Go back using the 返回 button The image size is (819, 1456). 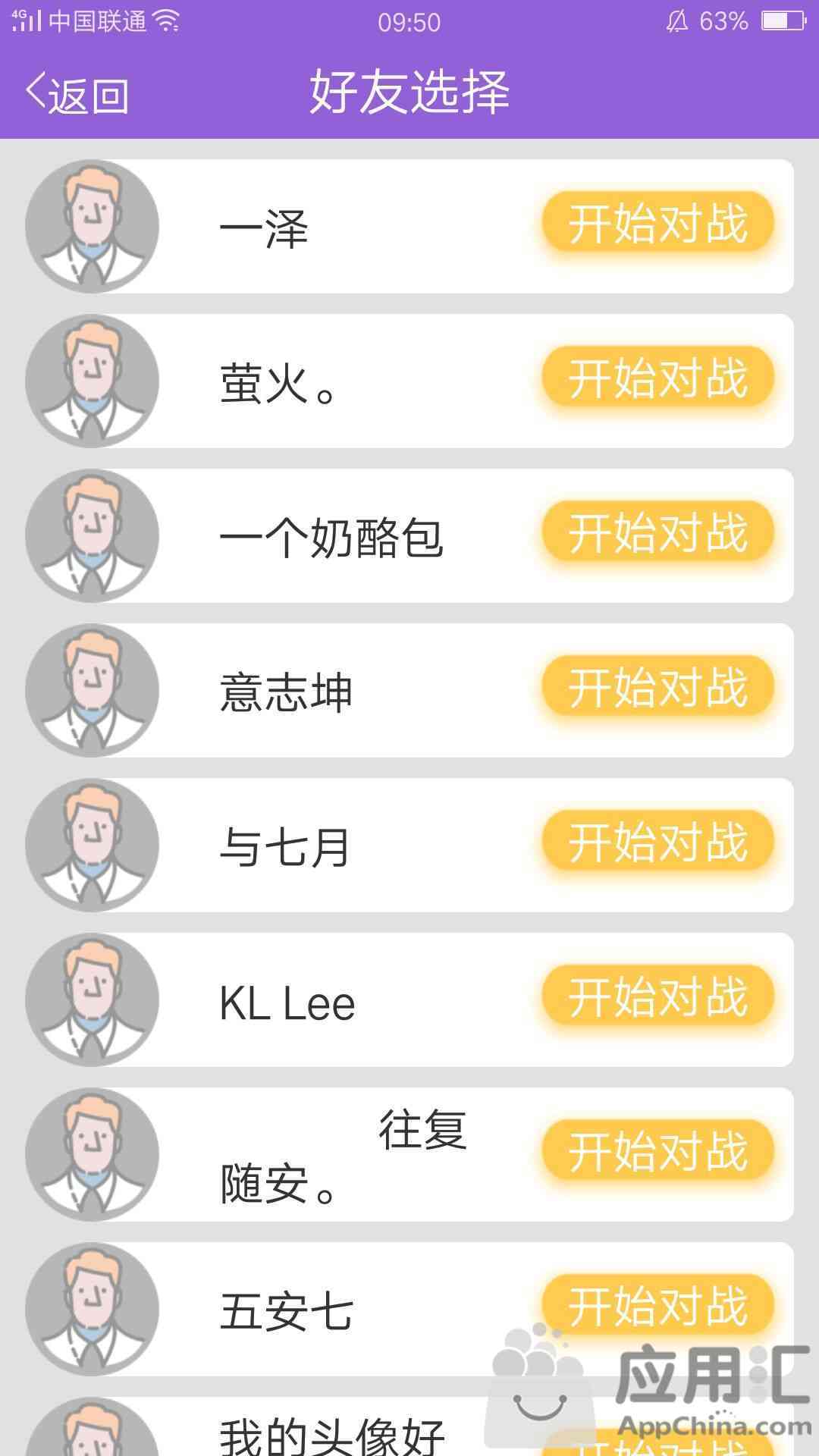pos(77,95)
